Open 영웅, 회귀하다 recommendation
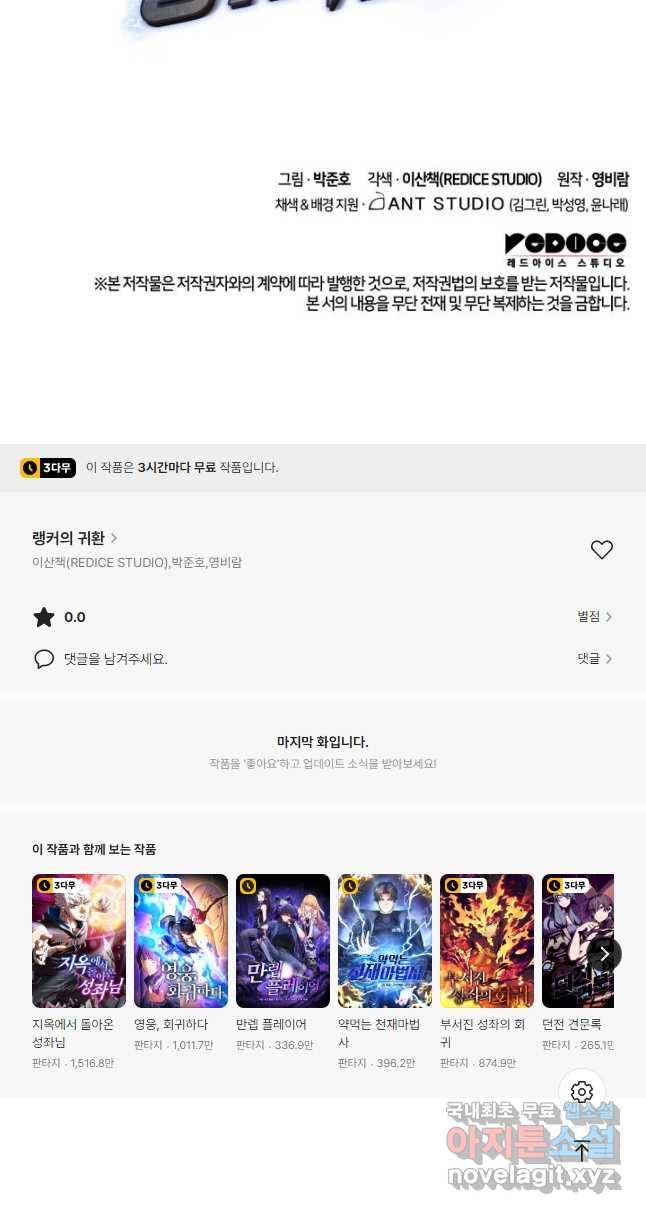The height and width of the screenshot is (1214, 646). (181, 941)
